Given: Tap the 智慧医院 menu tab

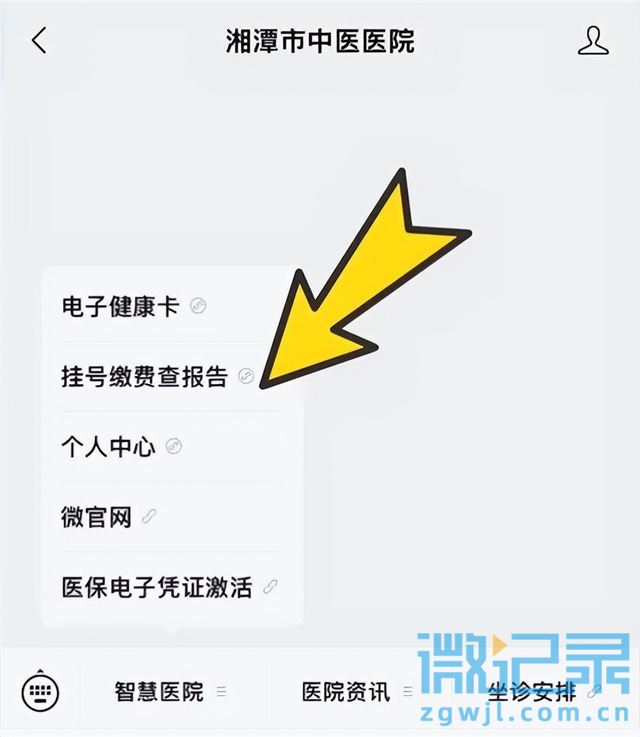Looking at the screenshot, I should (167, 692).
